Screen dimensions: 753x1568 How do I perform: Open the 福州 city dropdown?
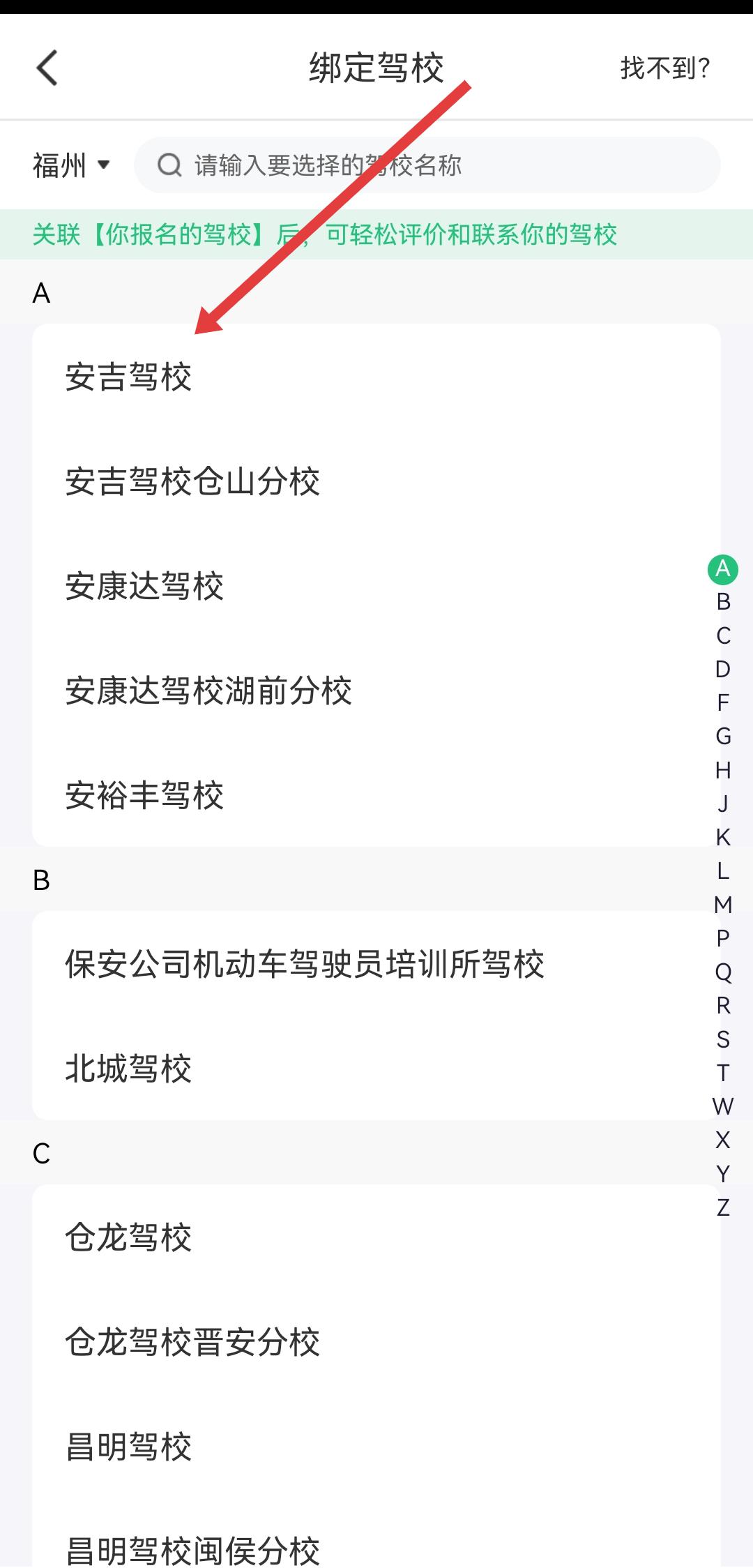(71, 165)
